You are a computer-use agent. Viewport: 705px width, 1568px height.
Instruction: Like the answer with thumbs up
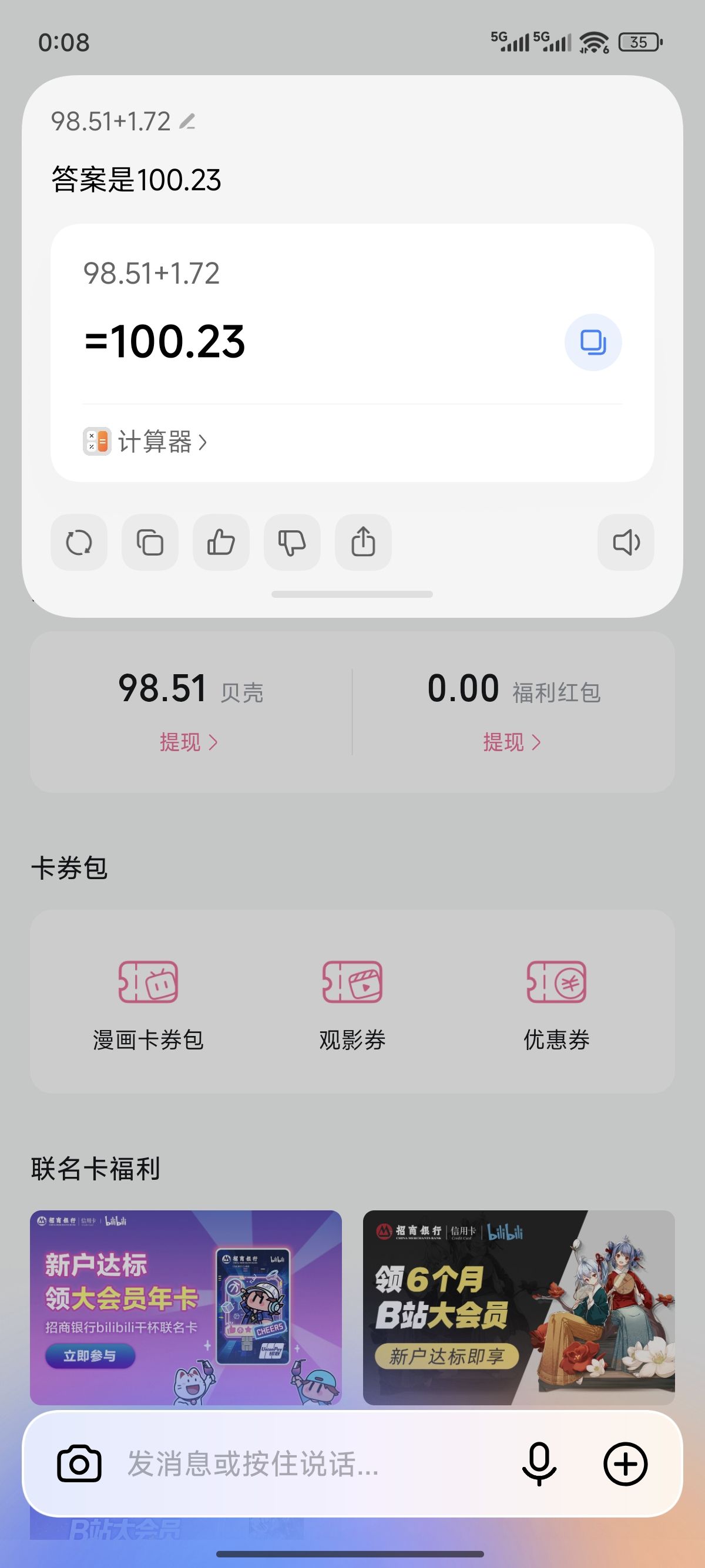pos(221,543)
